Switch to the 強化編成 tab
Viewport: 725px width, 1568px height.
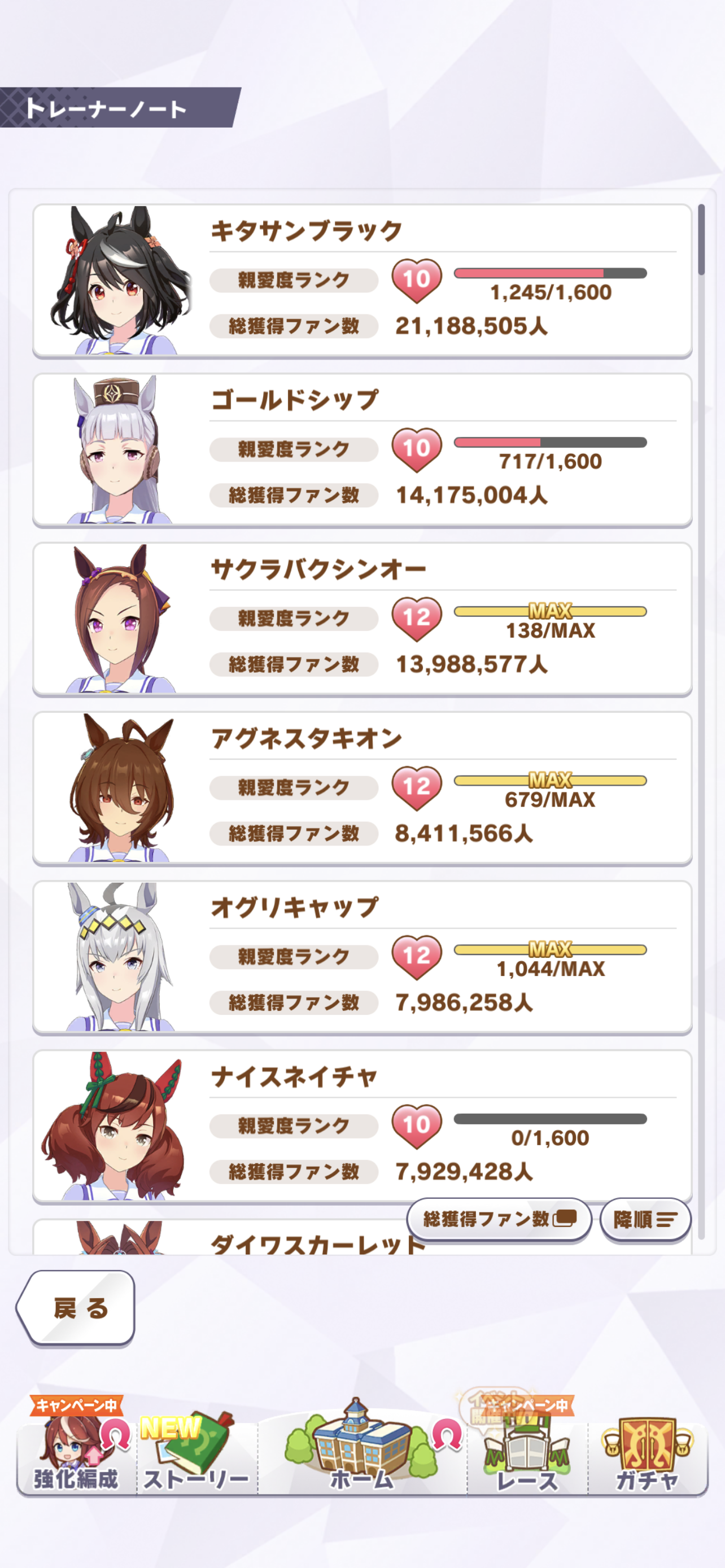point(76,1452)
